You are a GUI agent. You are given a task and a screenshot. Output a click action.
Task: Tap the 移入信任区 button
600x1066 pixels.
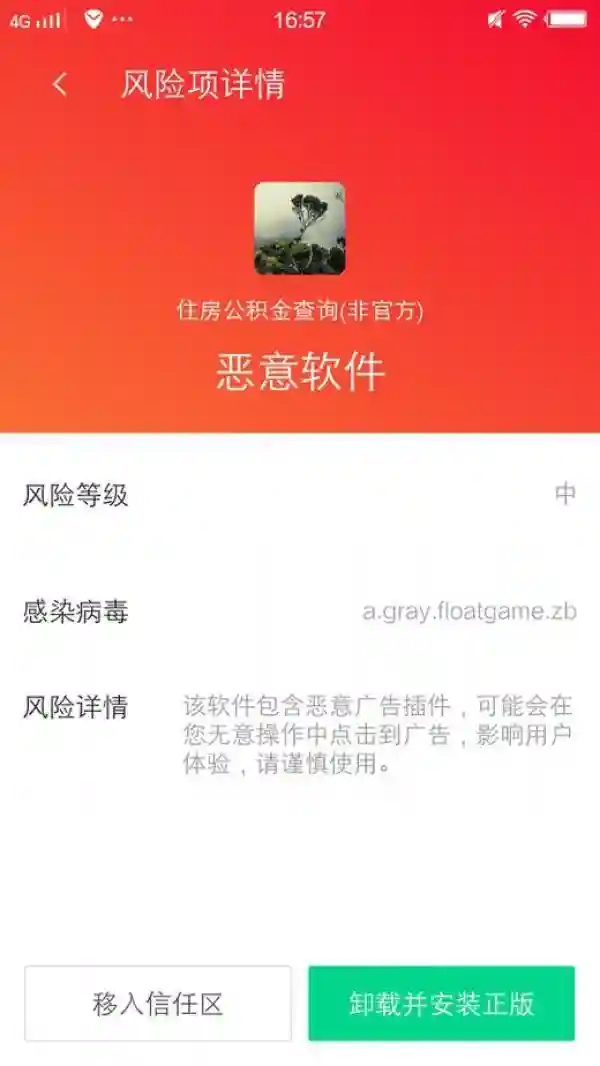pos(158,1003)
